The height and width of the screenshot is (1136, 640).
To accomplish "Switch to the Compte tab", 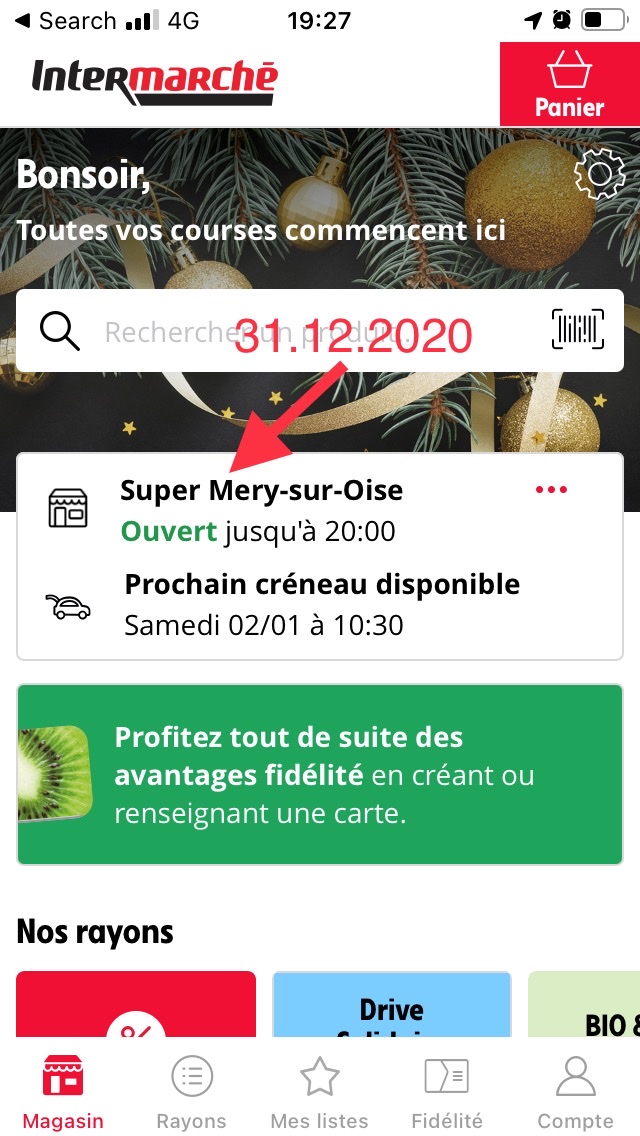I will tap(575, 1093).
